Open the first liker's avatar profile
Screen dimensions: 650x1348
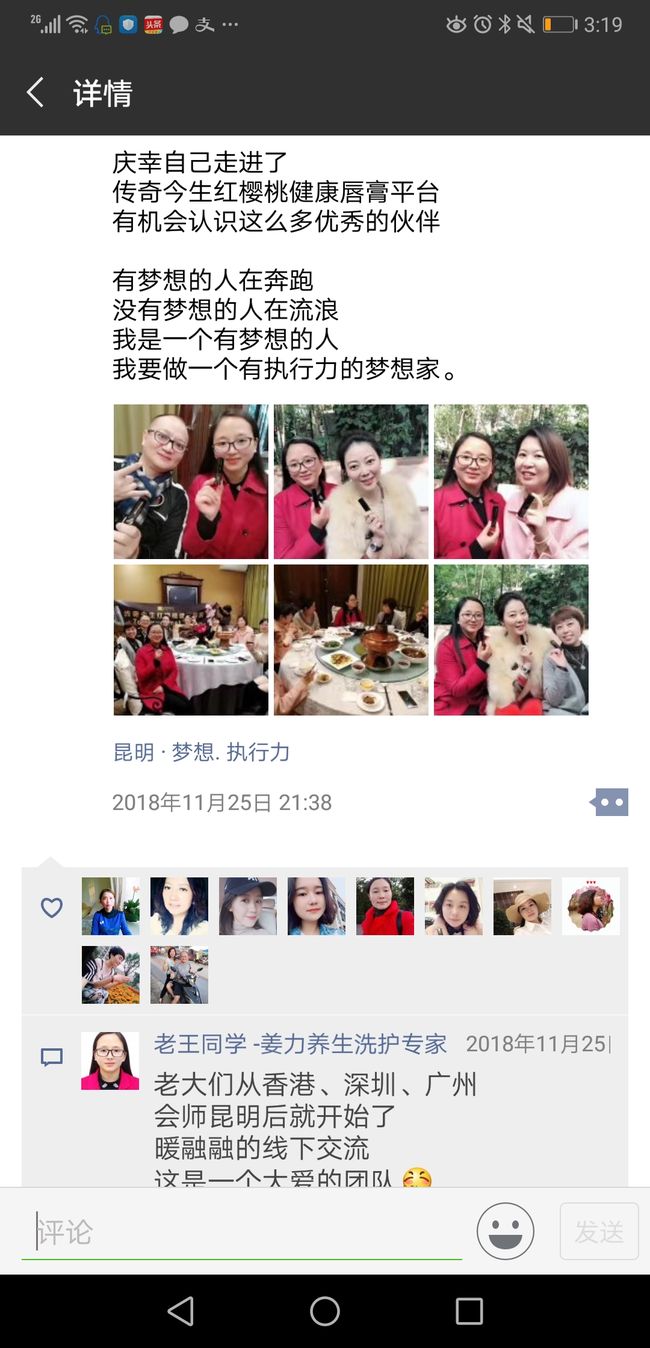point(111,906)
